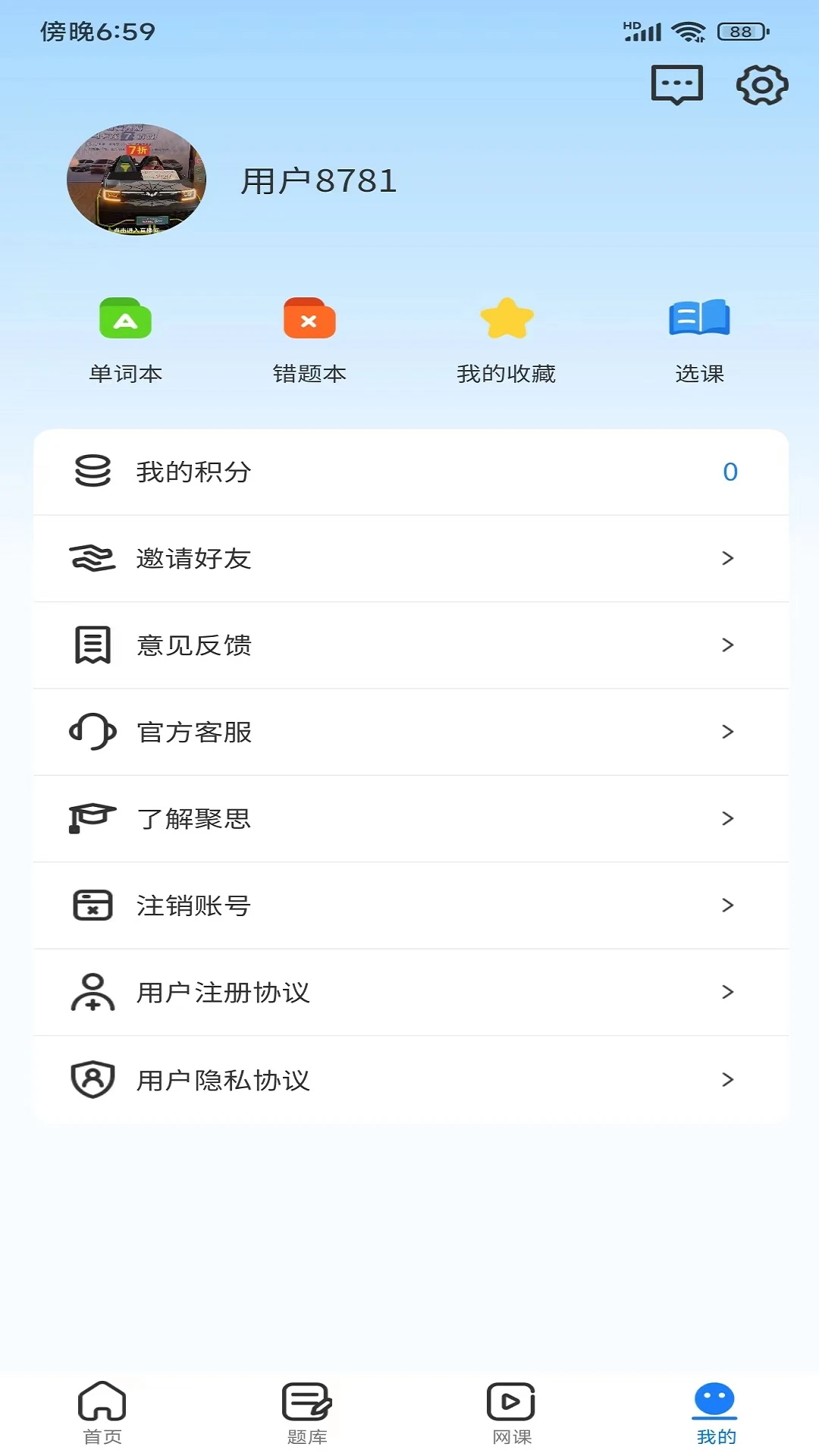Click the points value 0 on 我的积分

[730, 472]
